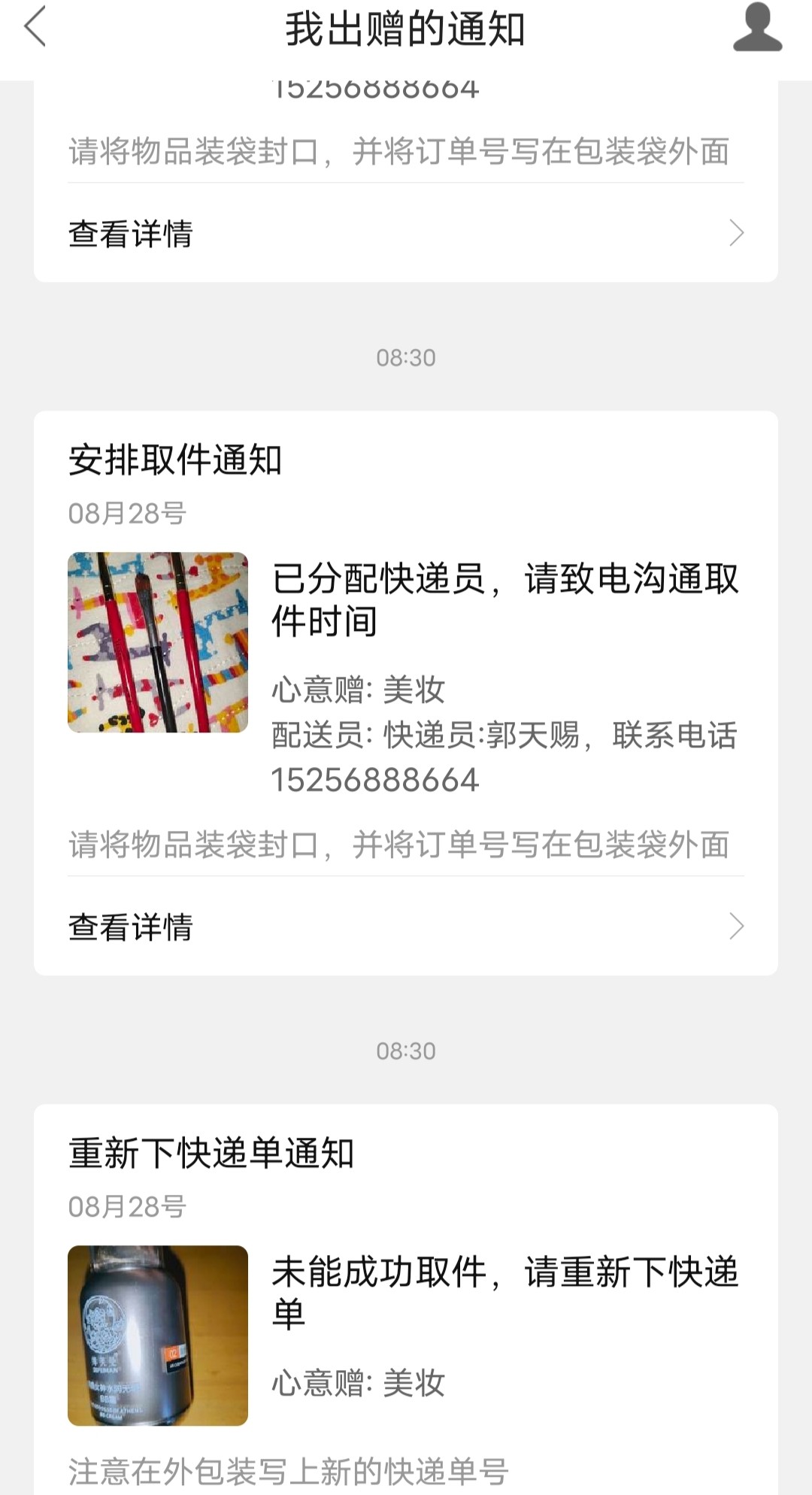Open the profile icon in the header
The image size is (812, 1495).
[x=757, y=28]
